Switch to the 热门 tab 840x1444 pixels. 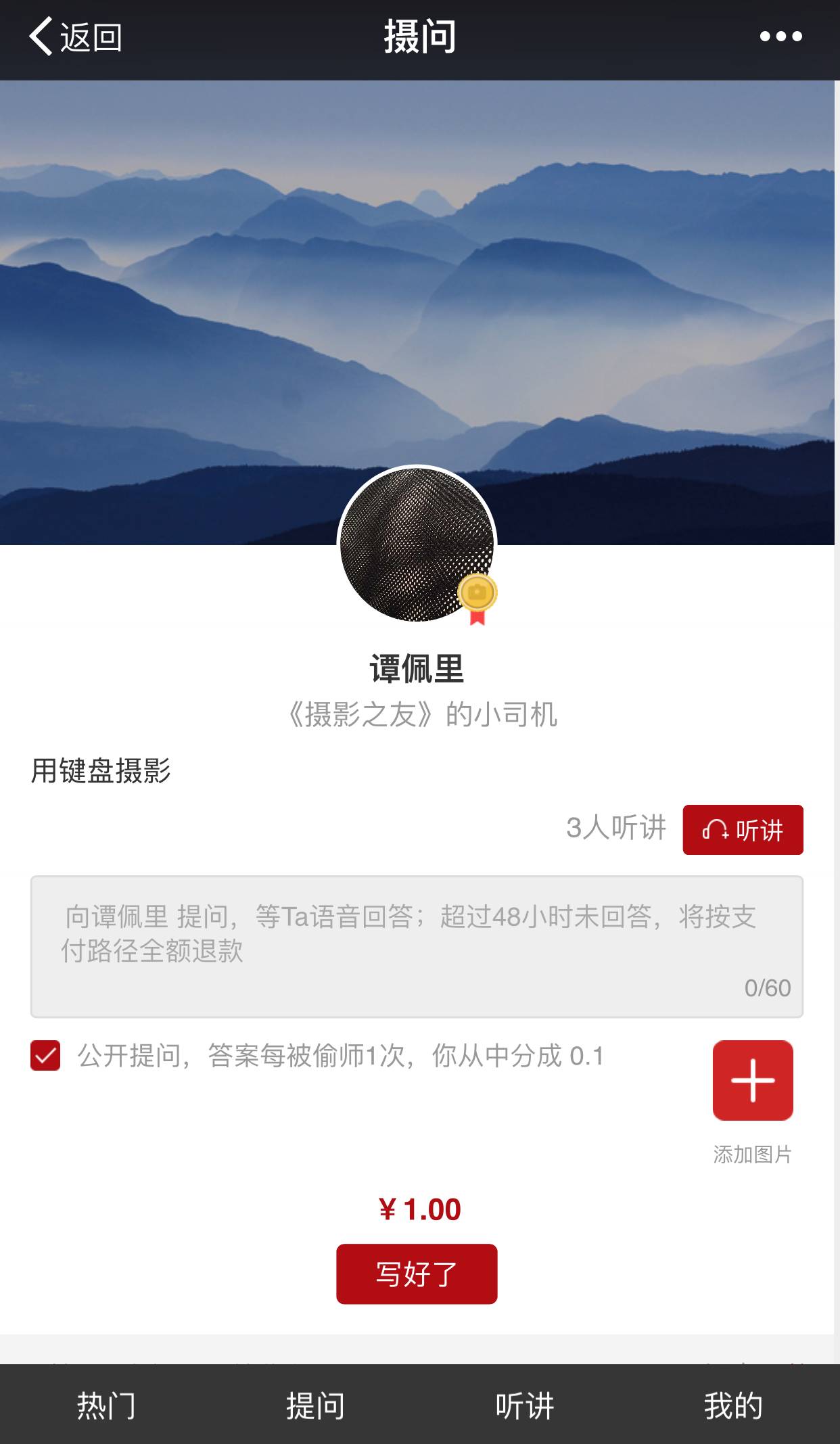[x=106, y=1406]
